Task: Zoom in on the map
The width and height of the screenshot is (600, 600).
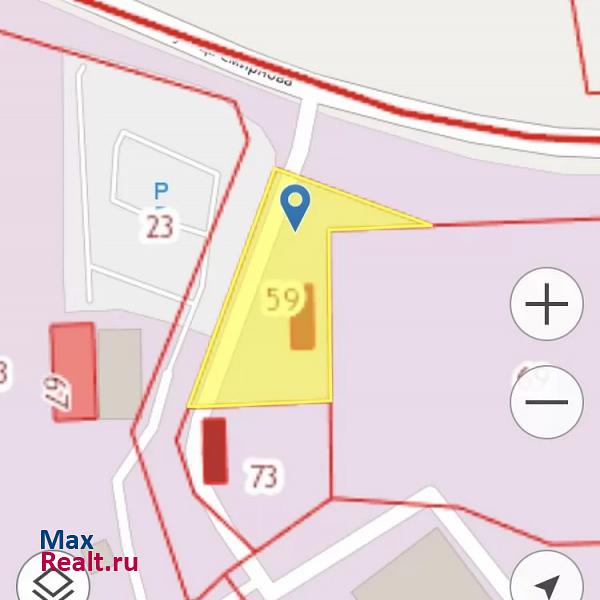Action: (x=546, y=304)
